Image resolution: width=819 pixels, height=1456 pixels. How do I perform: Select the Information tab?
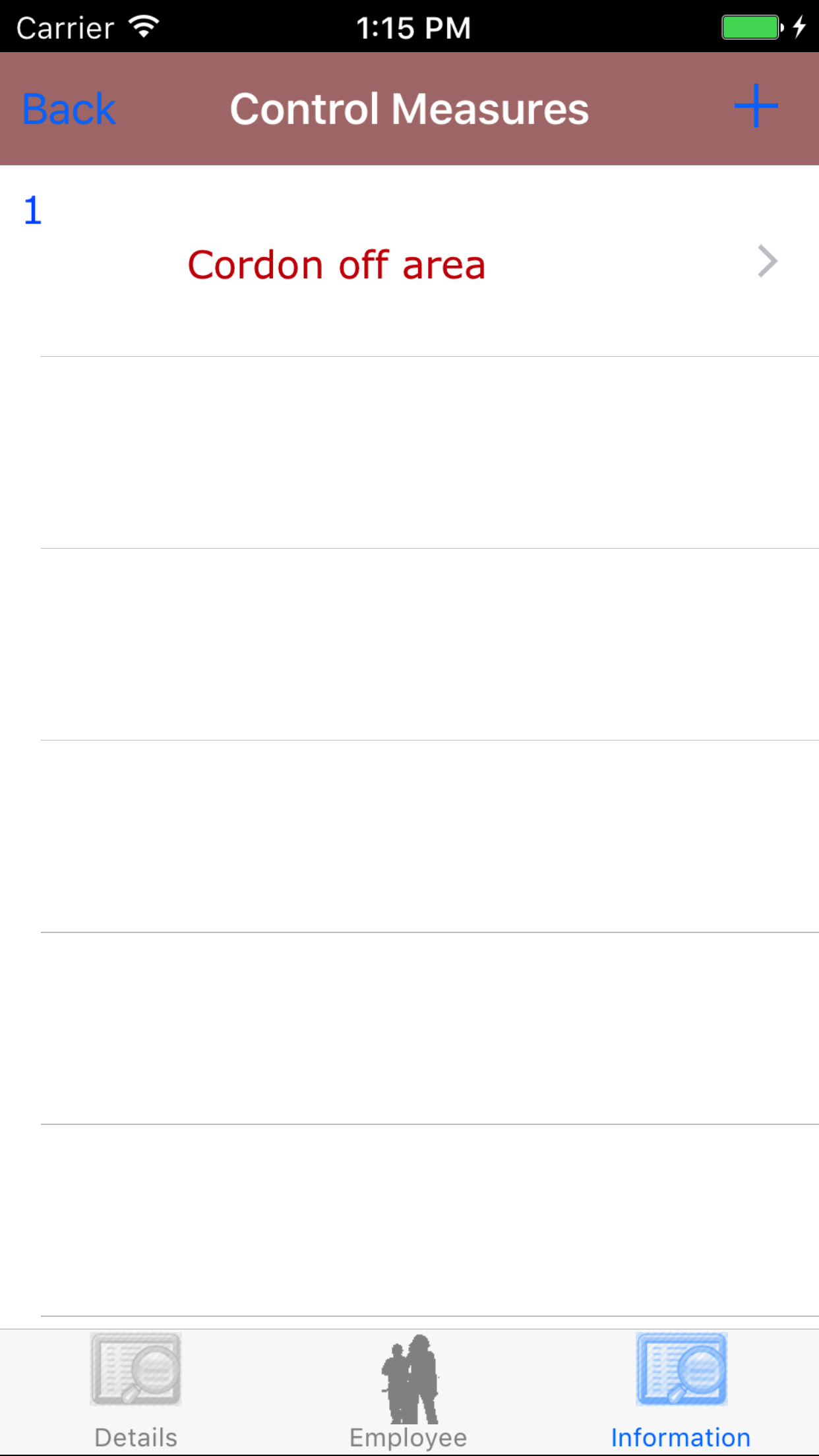681,1391
